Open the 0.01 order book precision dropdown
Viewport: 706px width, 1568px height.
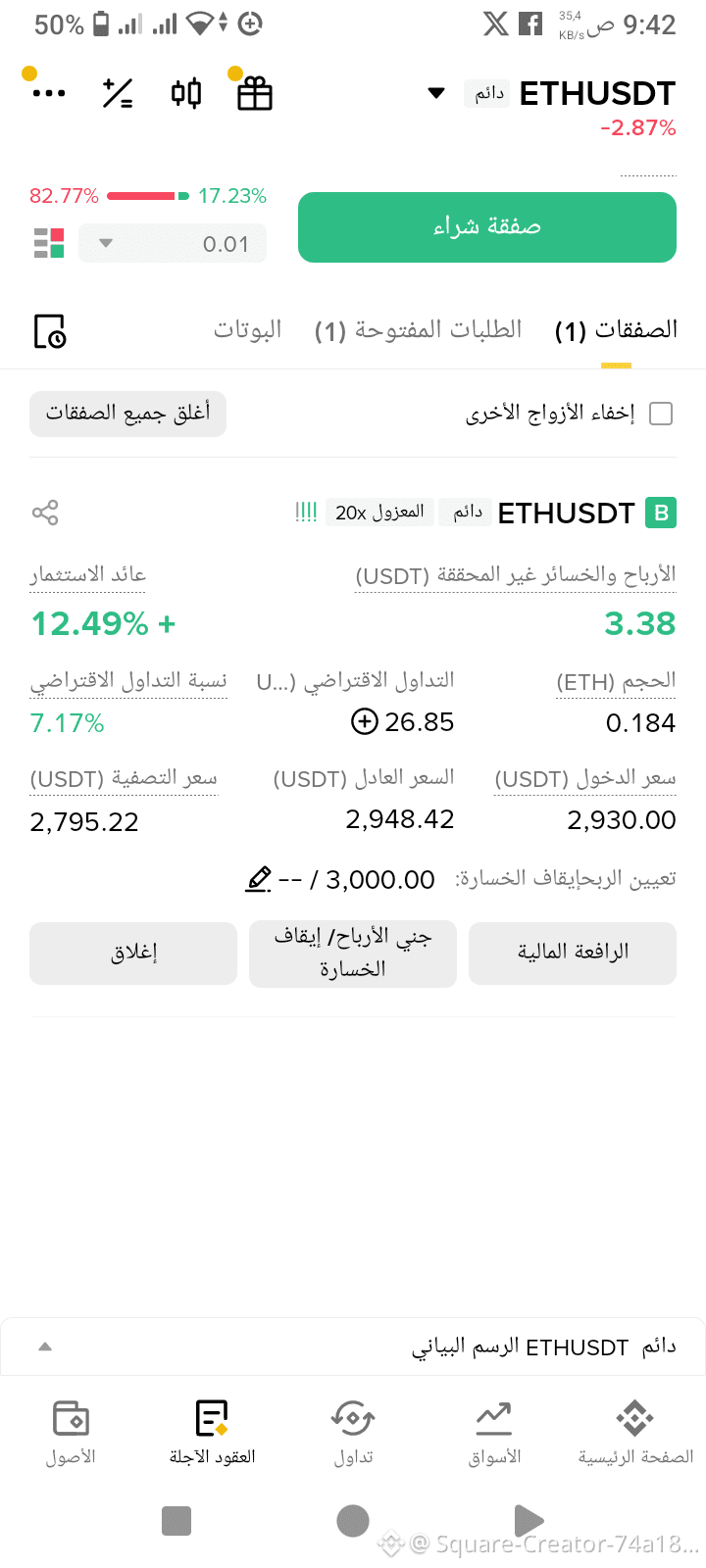point(173,244)
